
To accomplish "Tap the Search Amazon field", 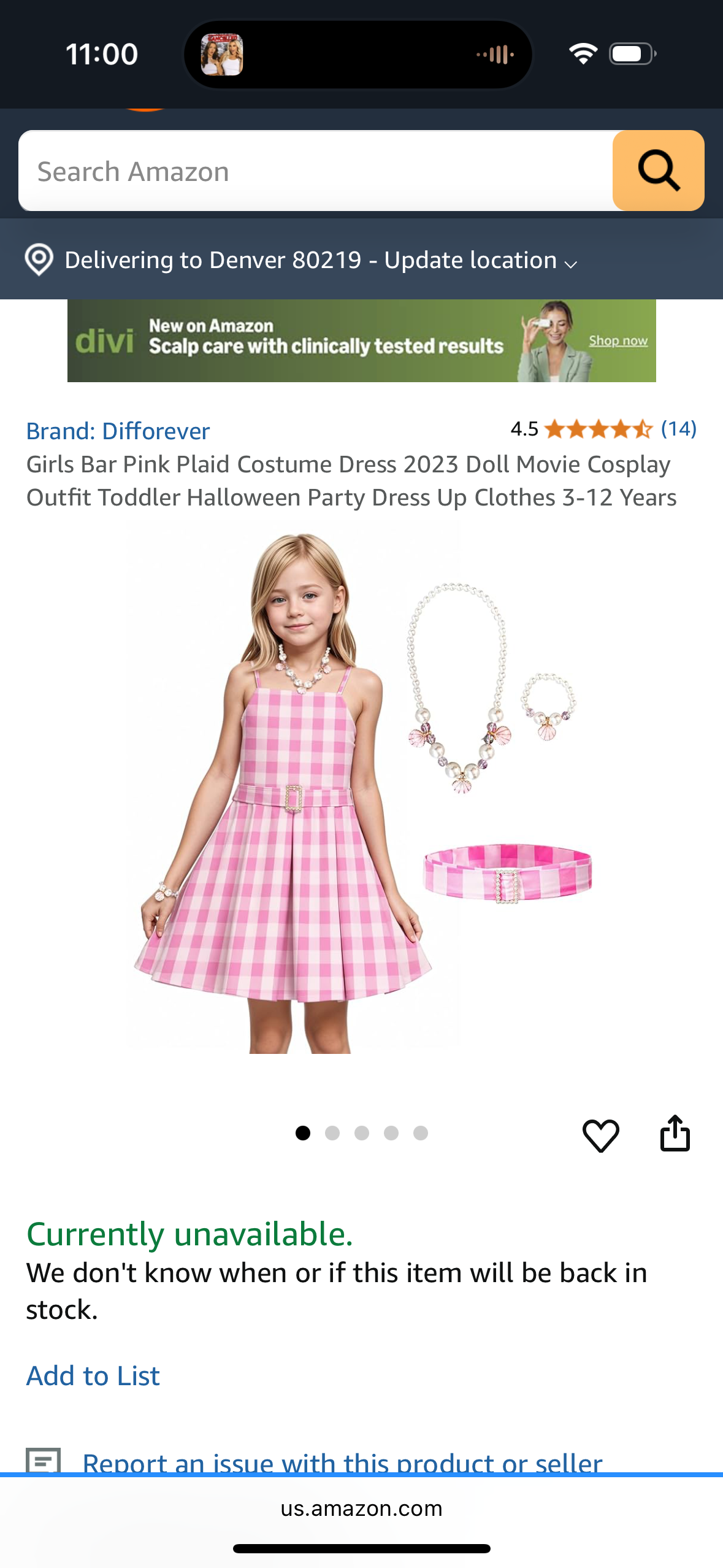I will pyautogui.click(x=316, y=171).
